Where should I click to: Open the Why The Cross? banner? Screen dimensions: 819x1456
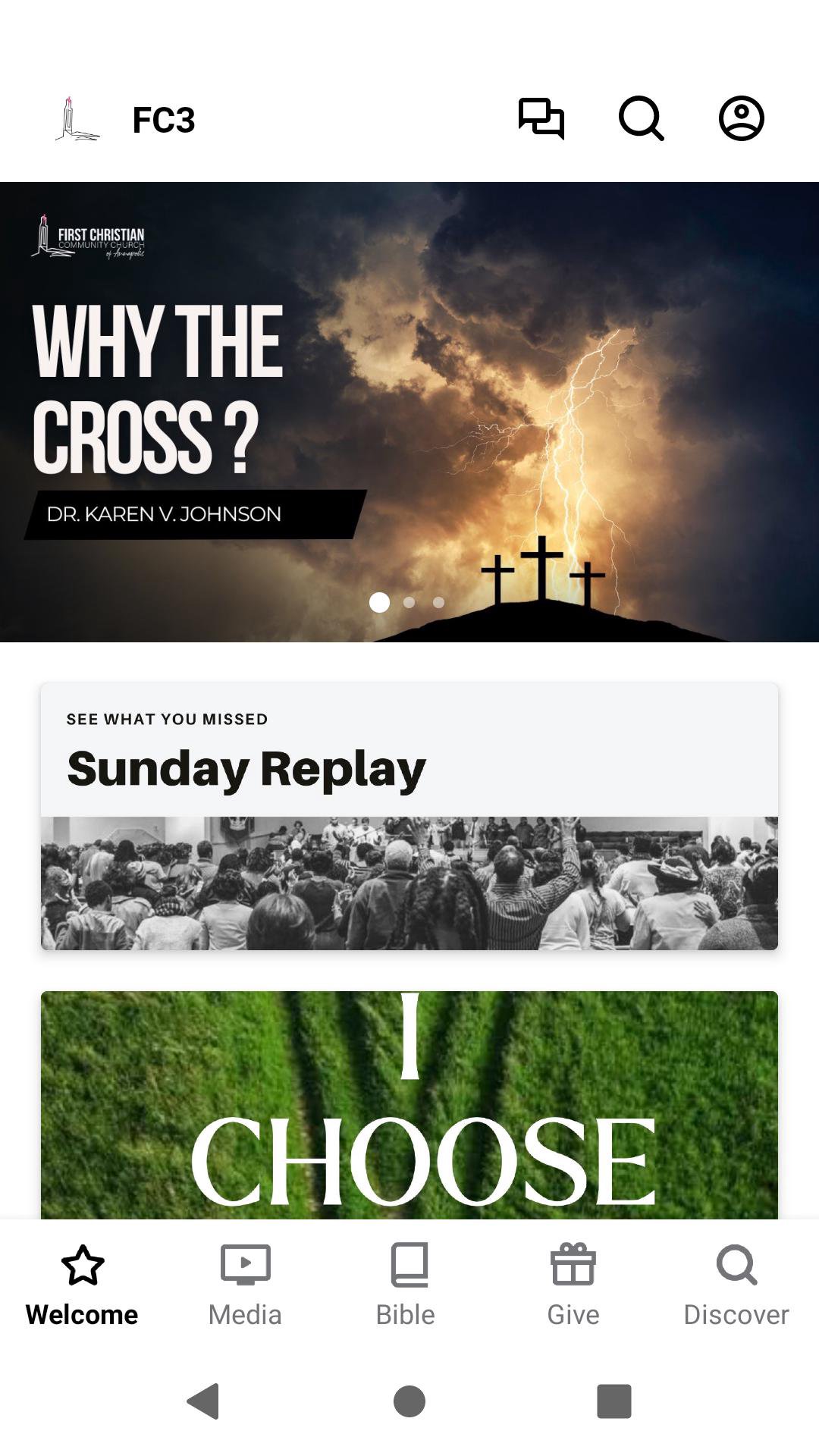tap(409, 412)
